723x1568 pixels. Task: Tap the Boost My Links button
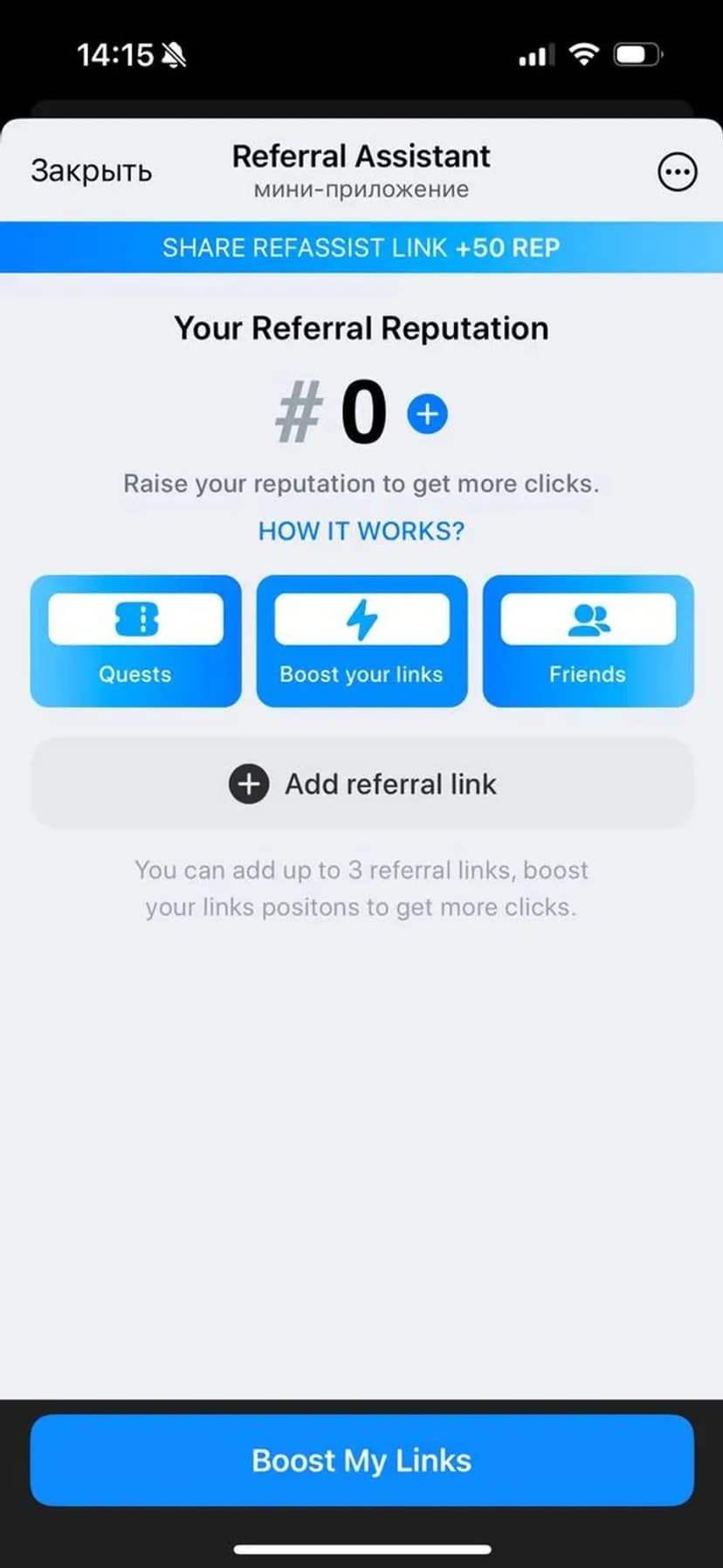tap(361, 1461)
